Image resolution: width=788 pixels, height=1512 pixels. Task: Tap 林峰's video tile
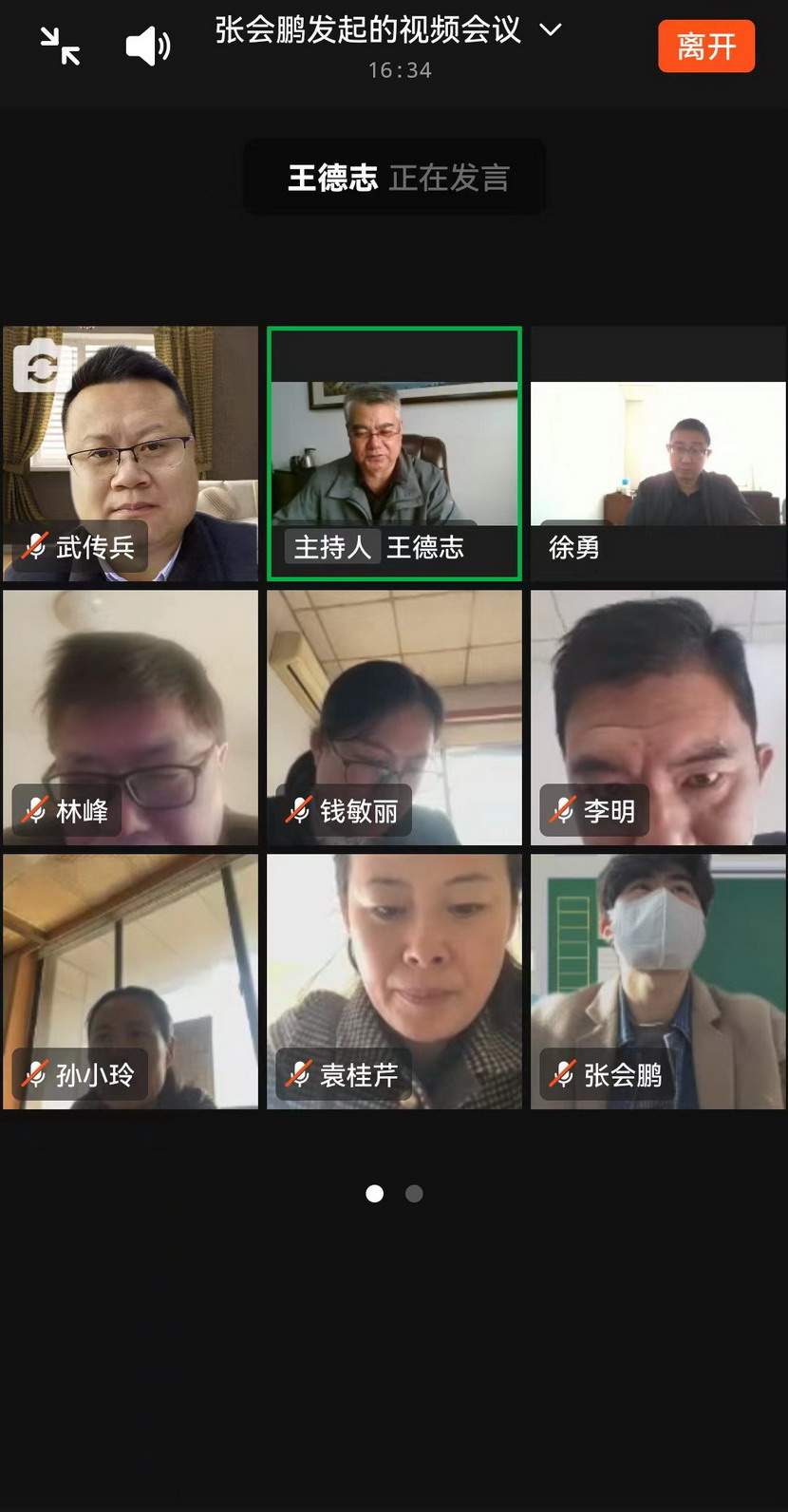coord(130,717)
